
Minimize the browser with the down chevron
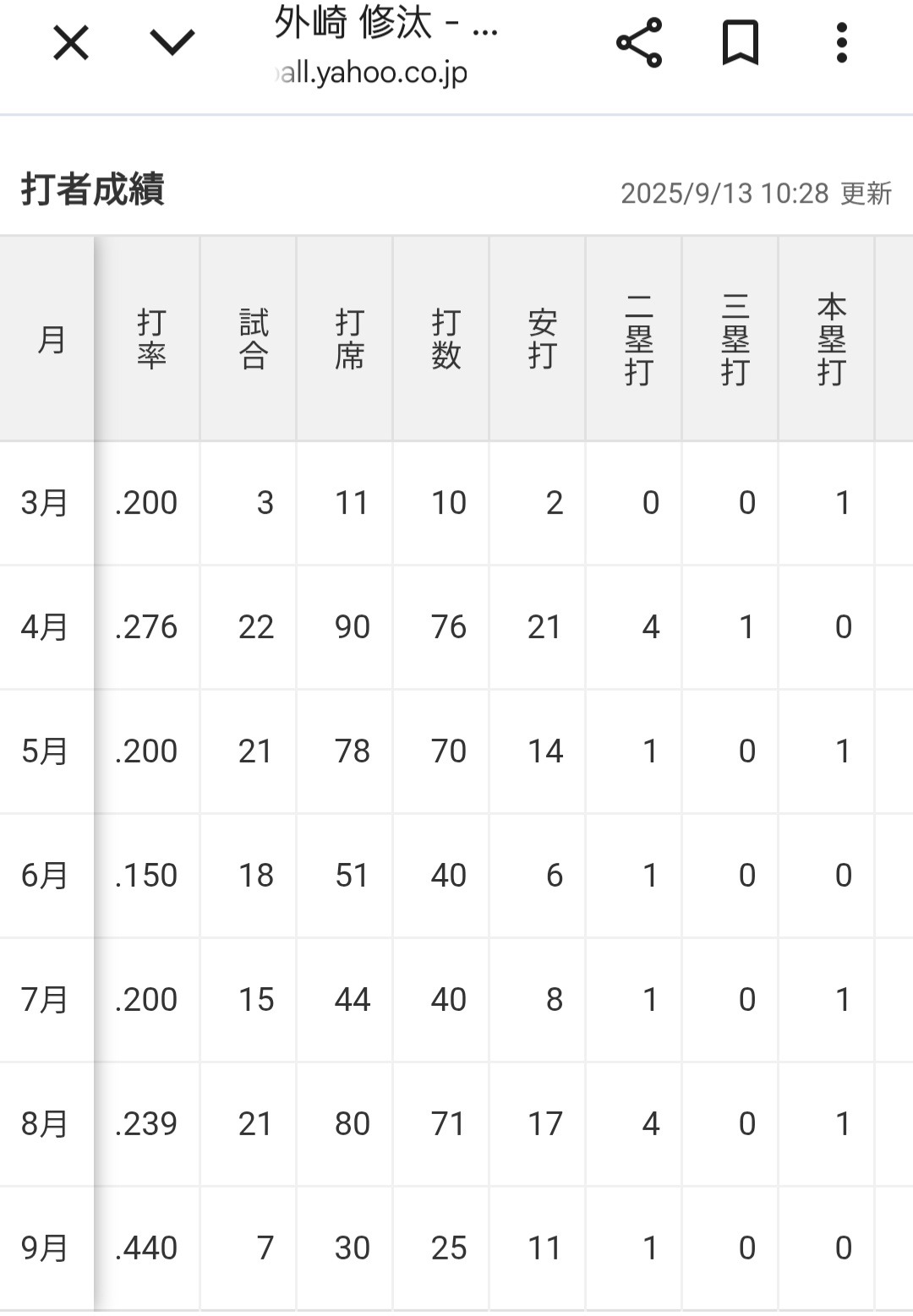click(172, 43)
